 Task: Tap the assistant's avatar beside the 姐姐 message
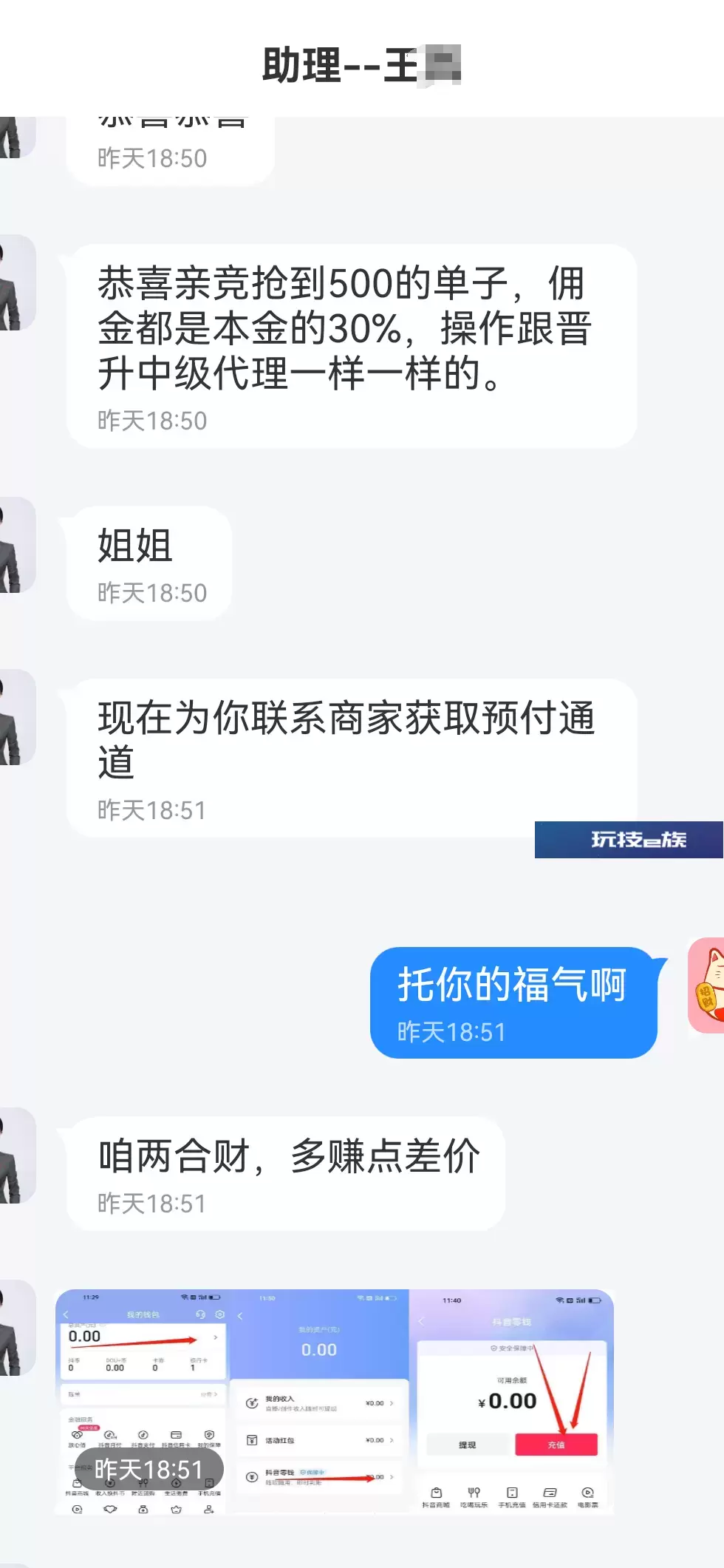pyautogui.click(x=18, y=545)
